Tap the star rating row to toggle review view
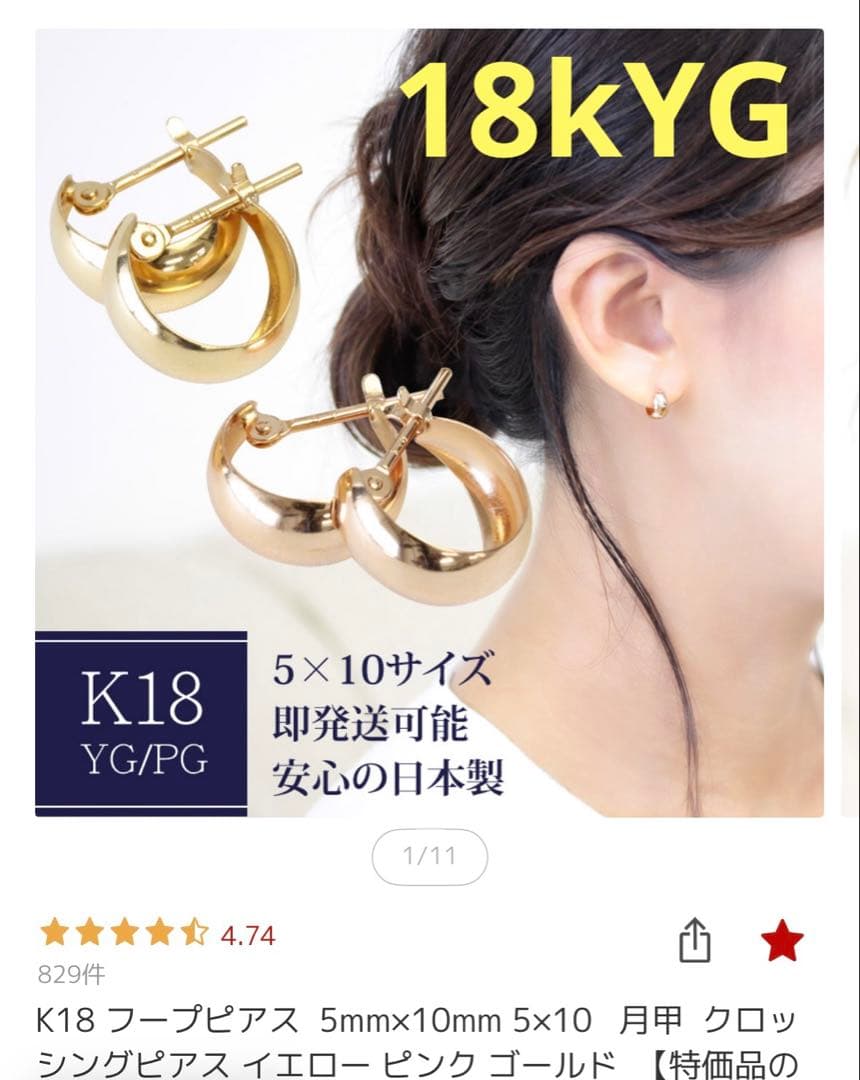Image resolution: width=860 pixels, height=1080 pixels. 125,932
